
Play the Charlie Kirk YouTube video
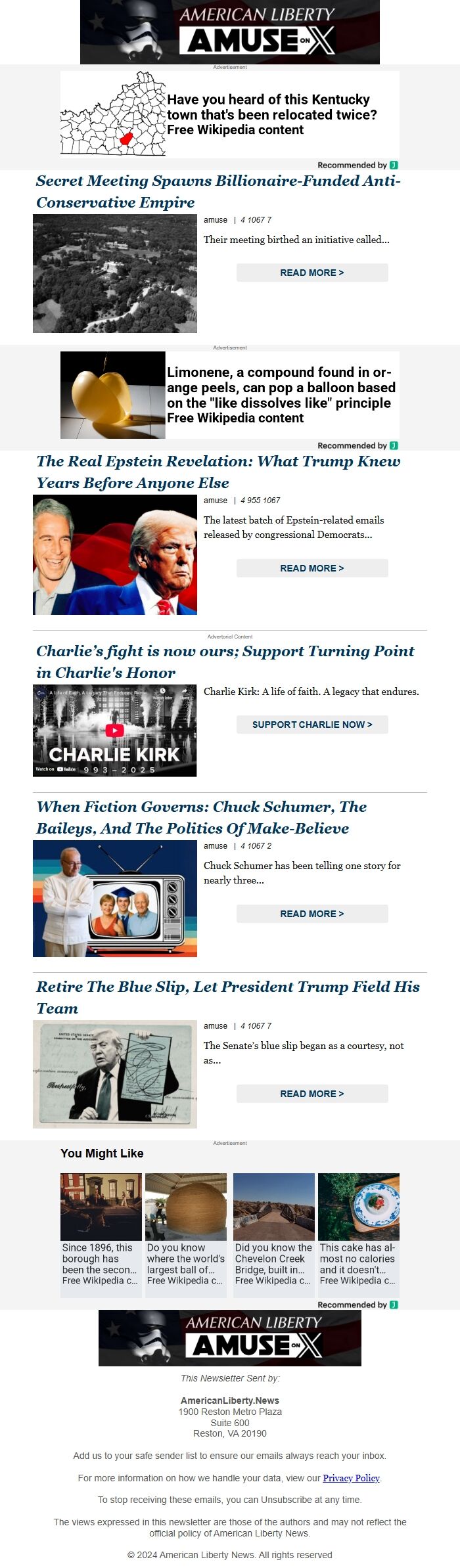(114, 730)
